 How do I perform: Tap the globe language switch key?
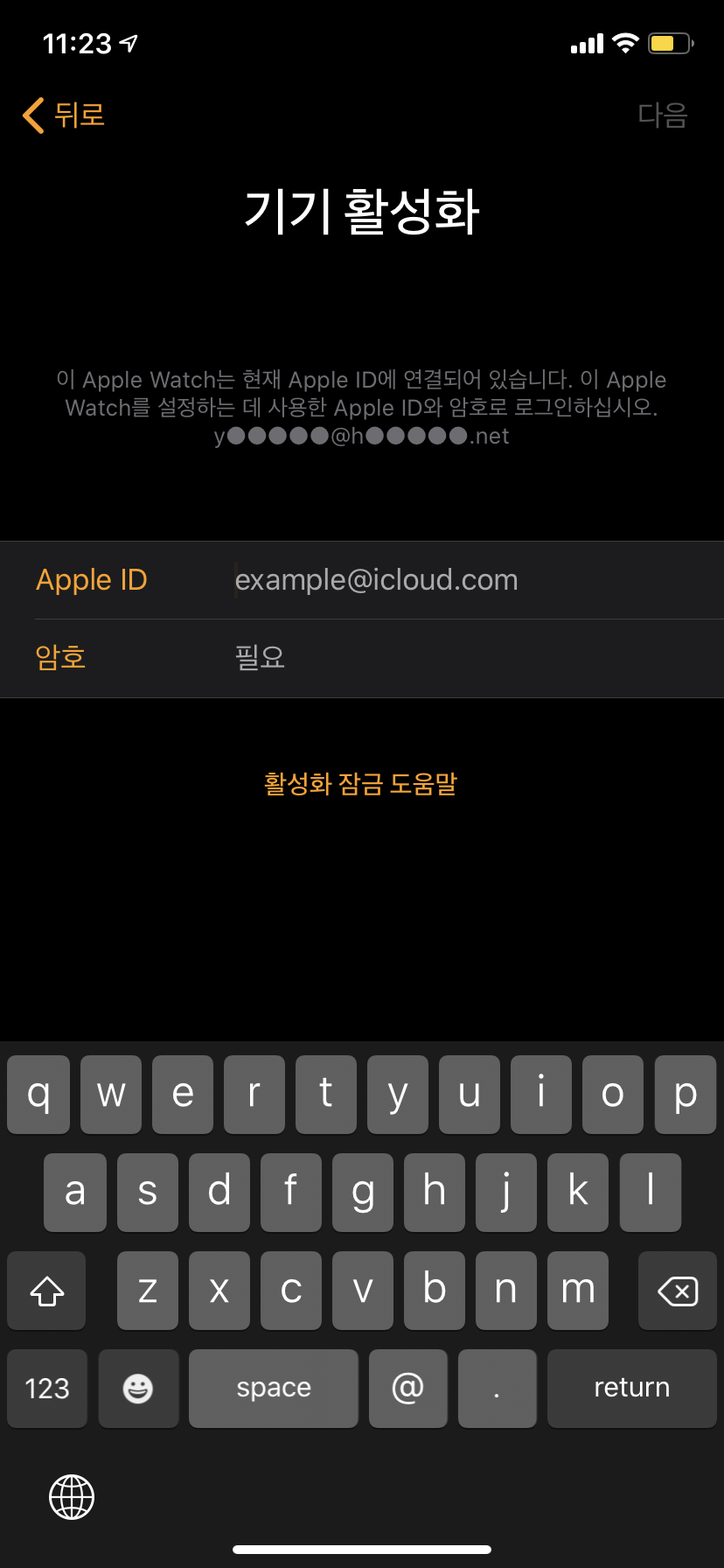click(x=72, y=1496)
